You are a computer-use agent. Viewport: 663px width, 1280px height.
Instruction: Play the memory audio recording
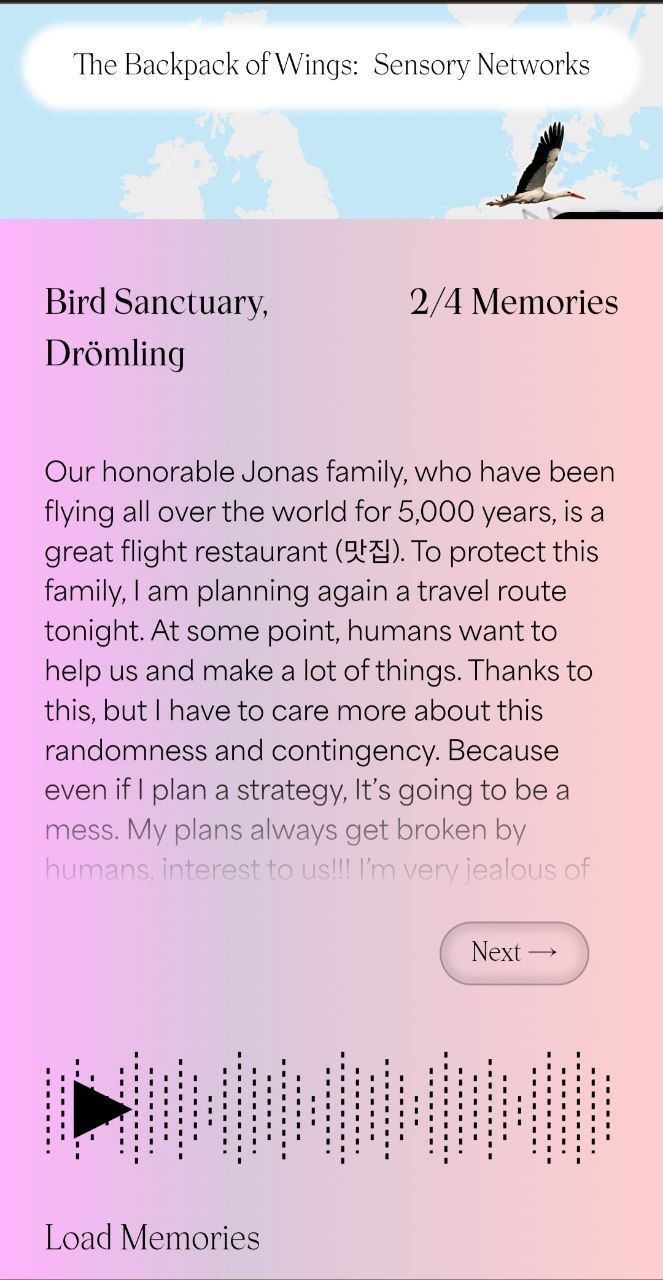click(100, 1108)
